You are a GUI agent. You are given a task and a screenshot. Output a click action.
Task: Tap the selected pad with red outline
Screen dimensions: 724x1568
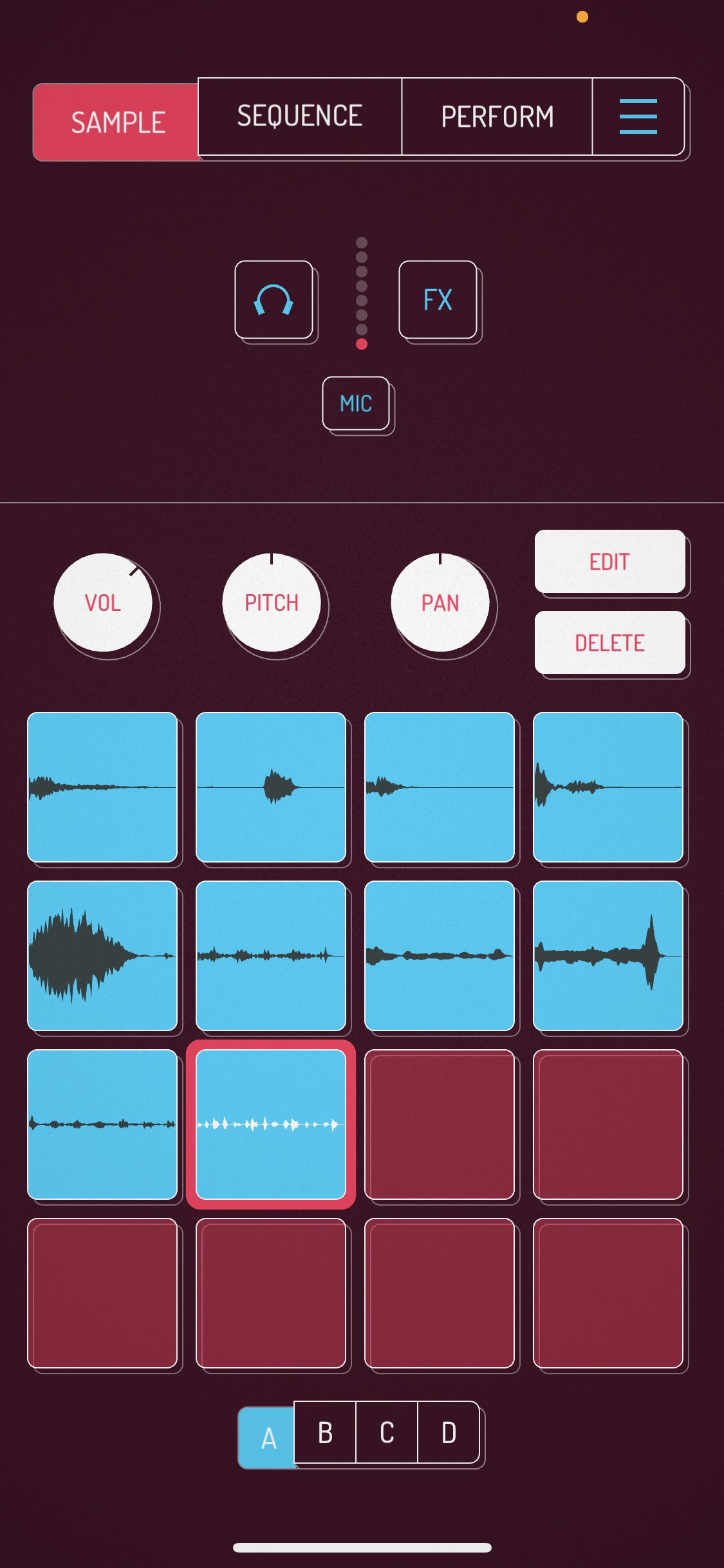(x=271, y=1125)
